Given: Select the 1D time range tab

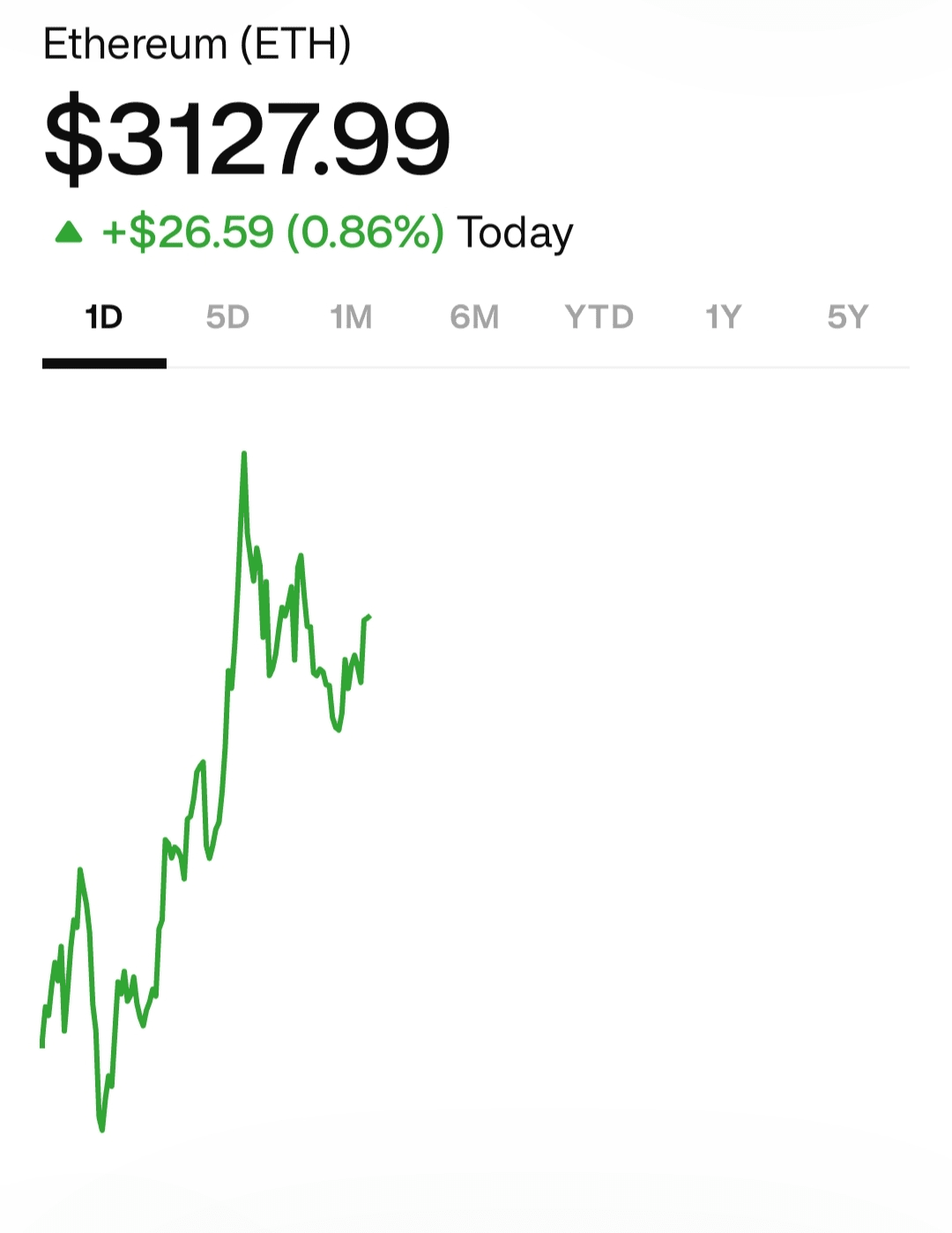Looking at the screenshot, I should click(x=104, y=317).
